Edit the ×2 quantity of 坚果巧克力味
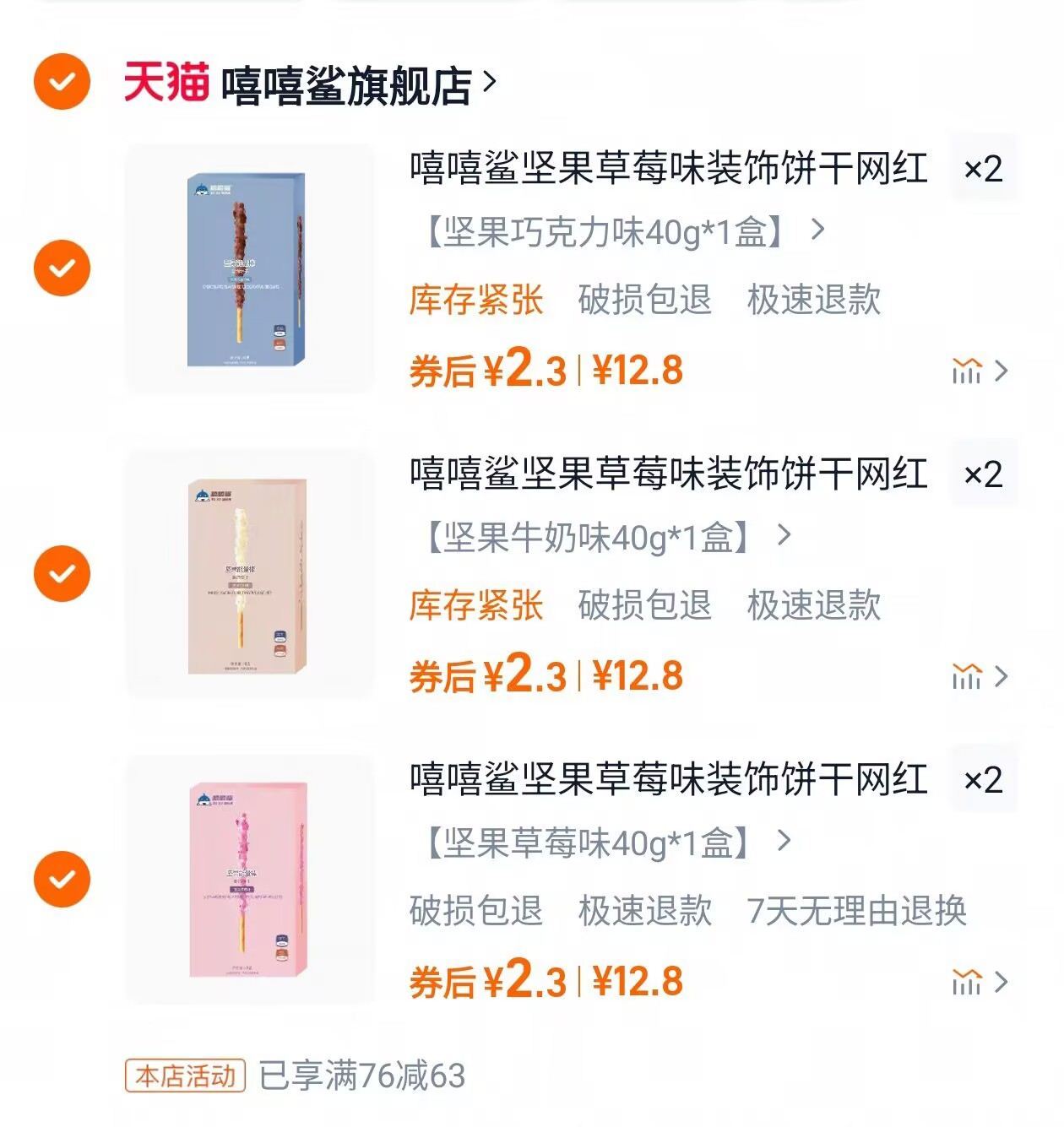 point(983,169)
